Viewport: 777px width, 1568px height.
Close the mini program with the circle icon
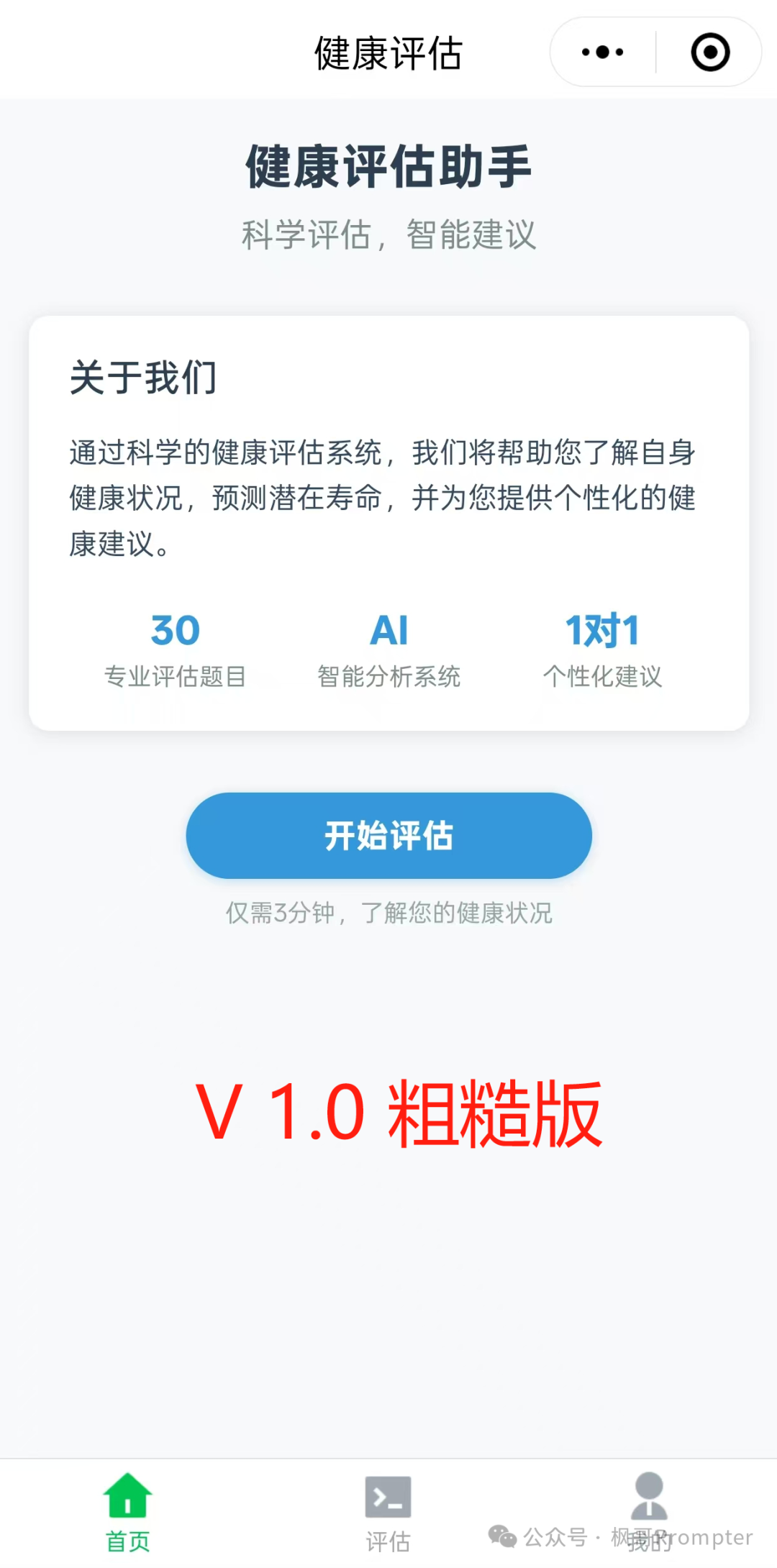(x=710, y=53)
